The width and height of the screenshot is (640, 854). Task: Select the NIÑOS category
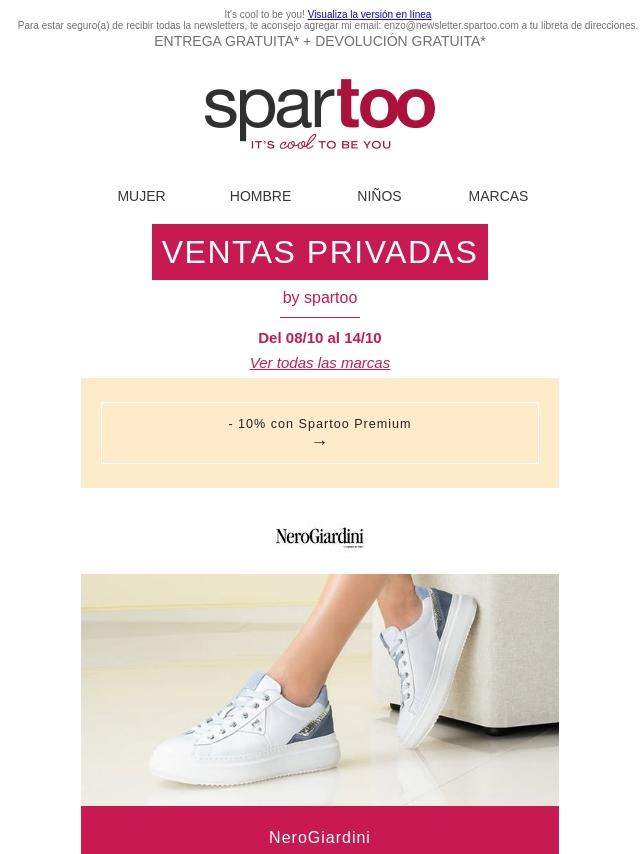click(x=379, y=196)
